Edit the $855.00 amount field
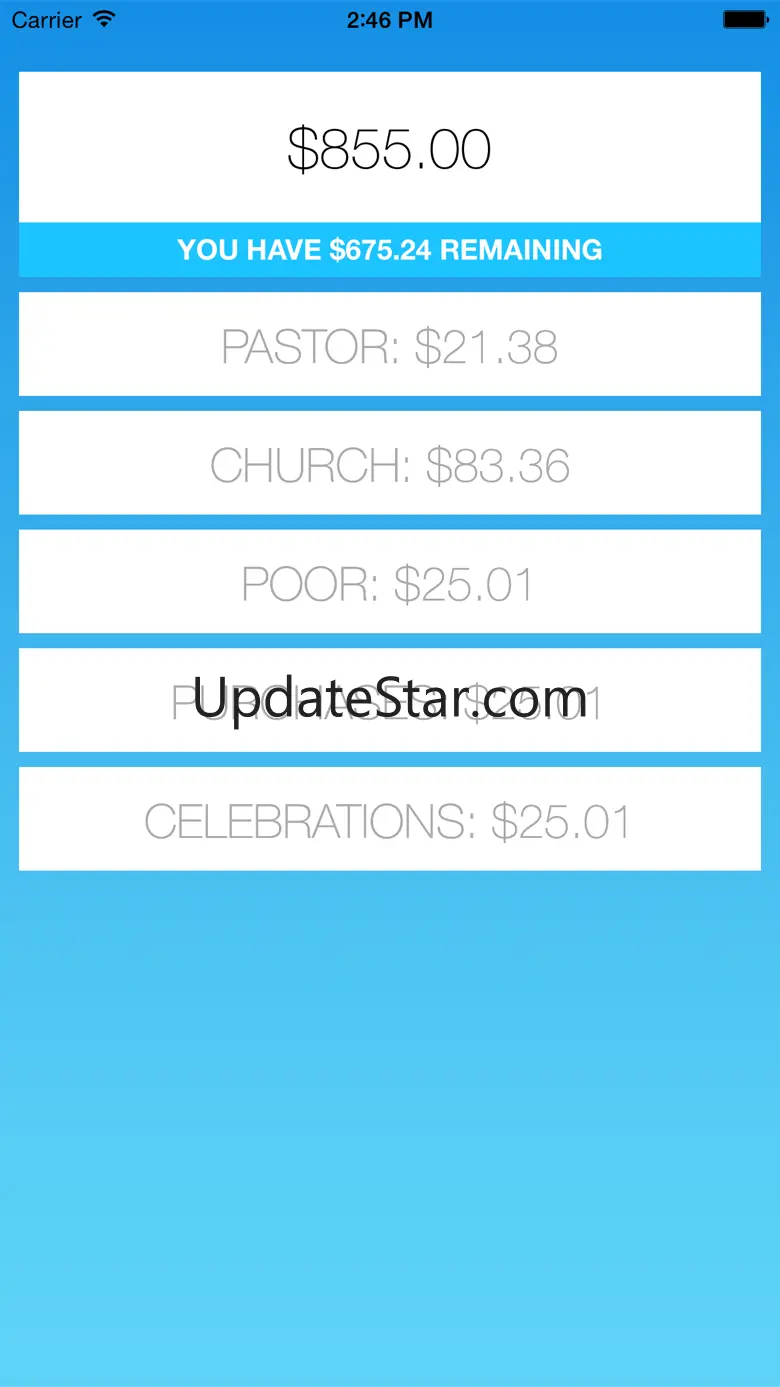This screenshot has height=1387, width=780. coord(389,148)
